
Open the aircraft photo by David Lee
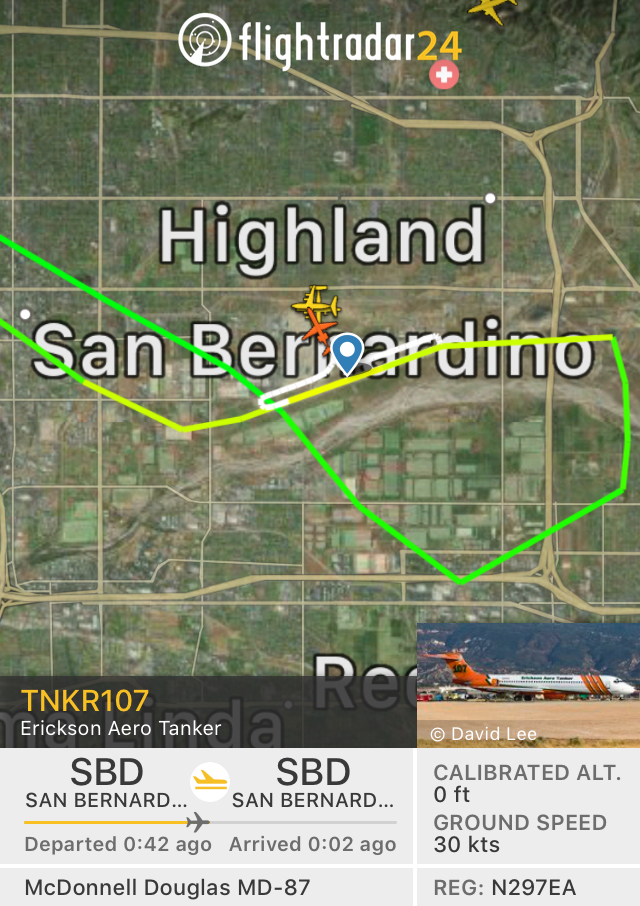(528, 685)
